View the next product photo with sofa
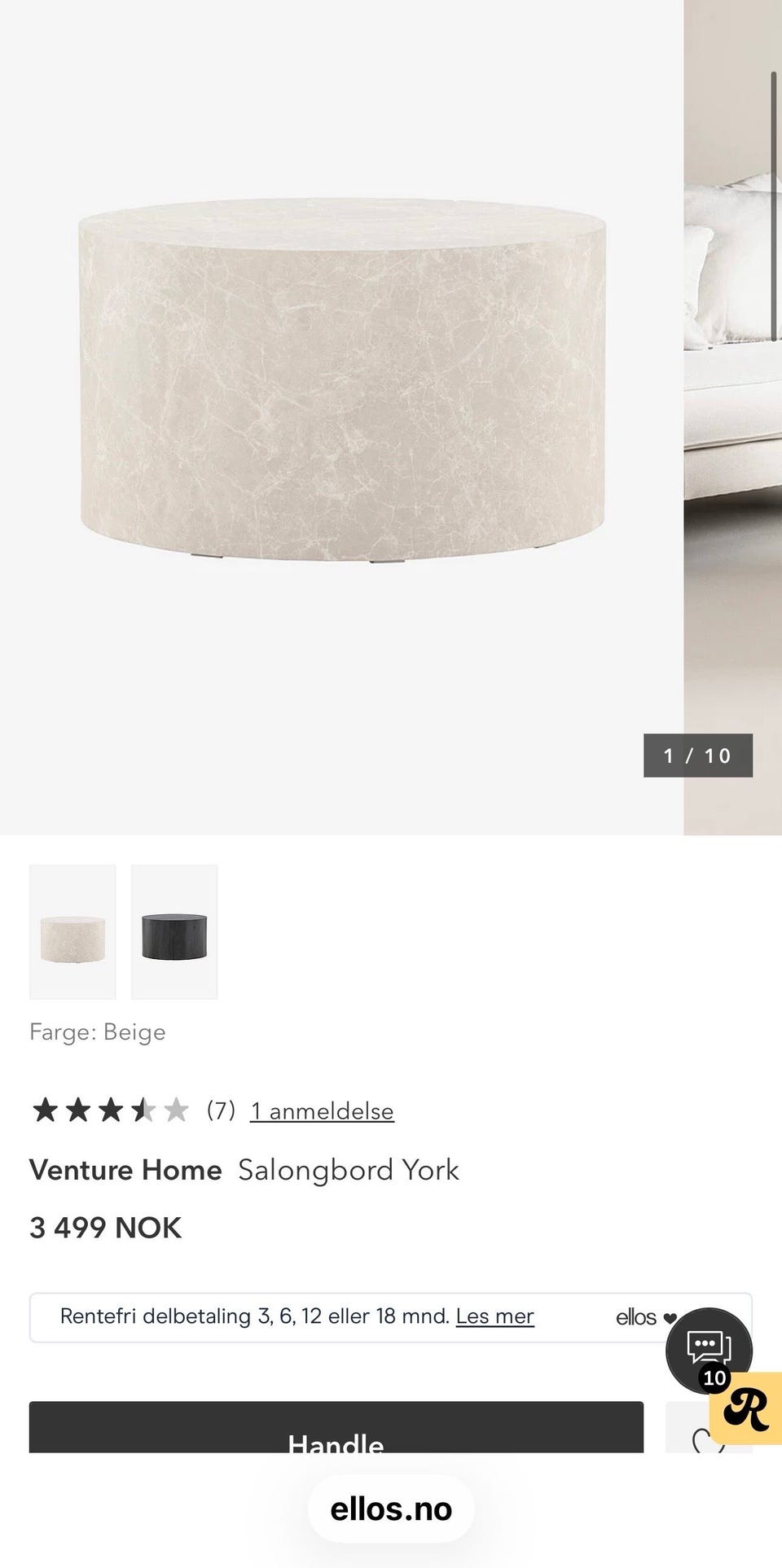The height and width of the screenshot is (1568, 782). tap(732, 407)
